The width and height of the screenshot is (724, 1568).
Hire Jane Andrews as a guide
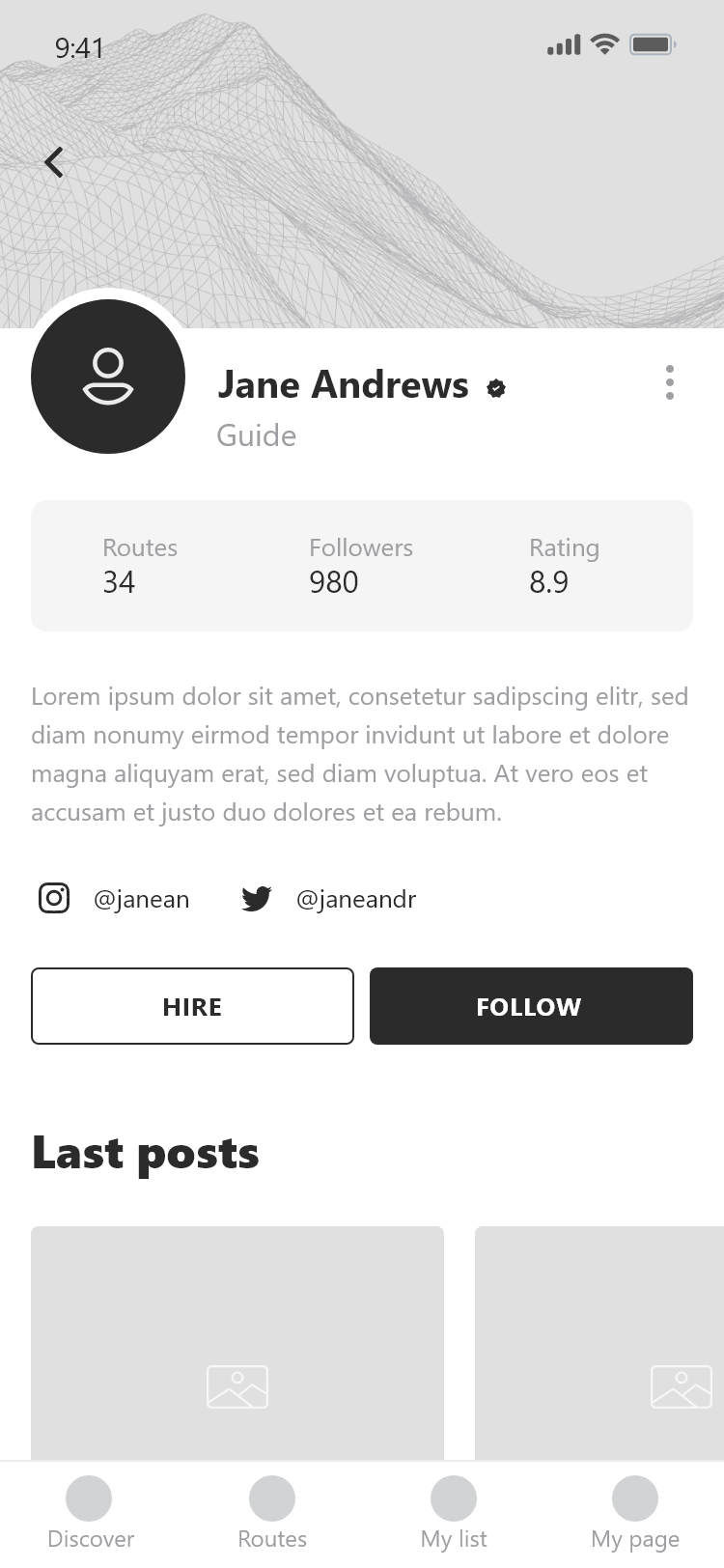tap(192, 1006)
